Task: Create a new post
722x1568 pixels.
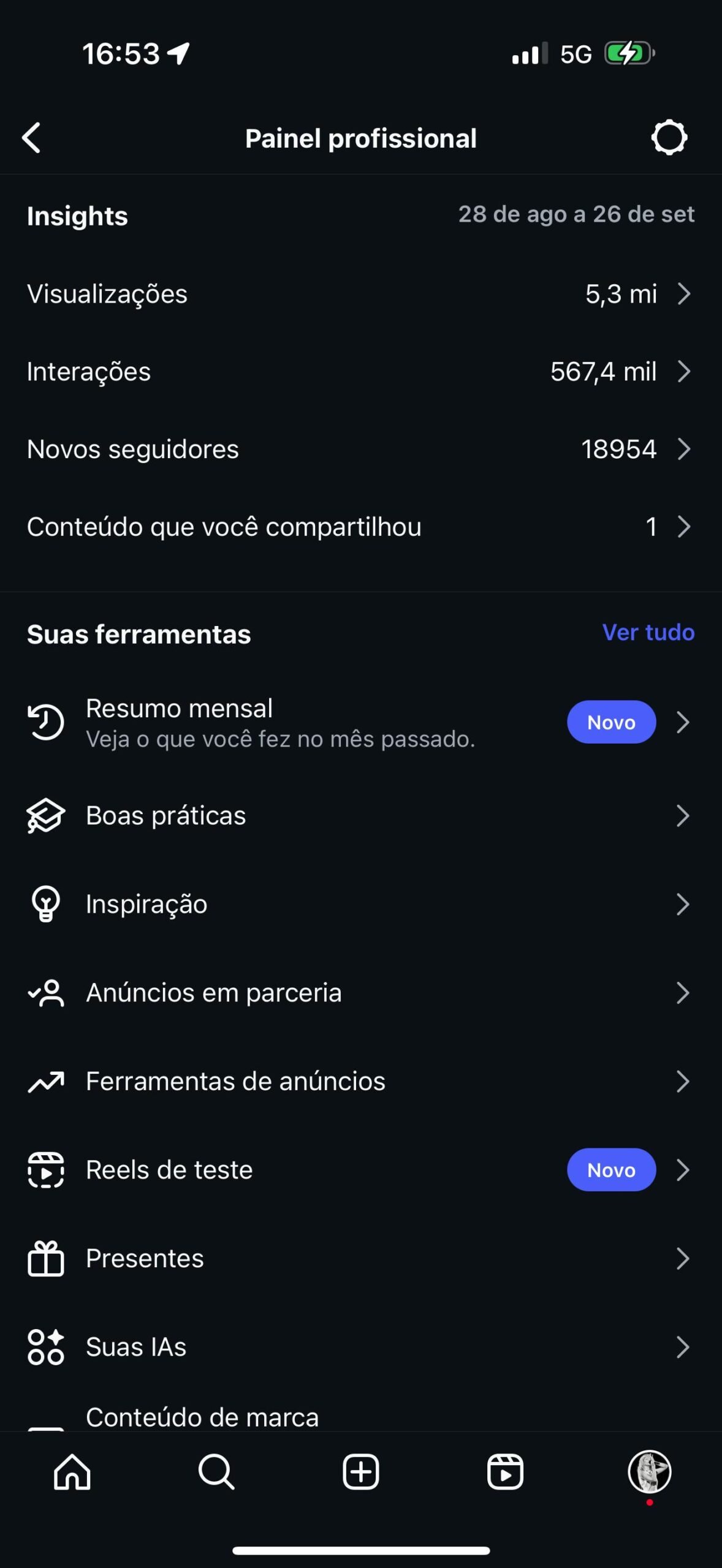Action: click(x=361, y=1472)
